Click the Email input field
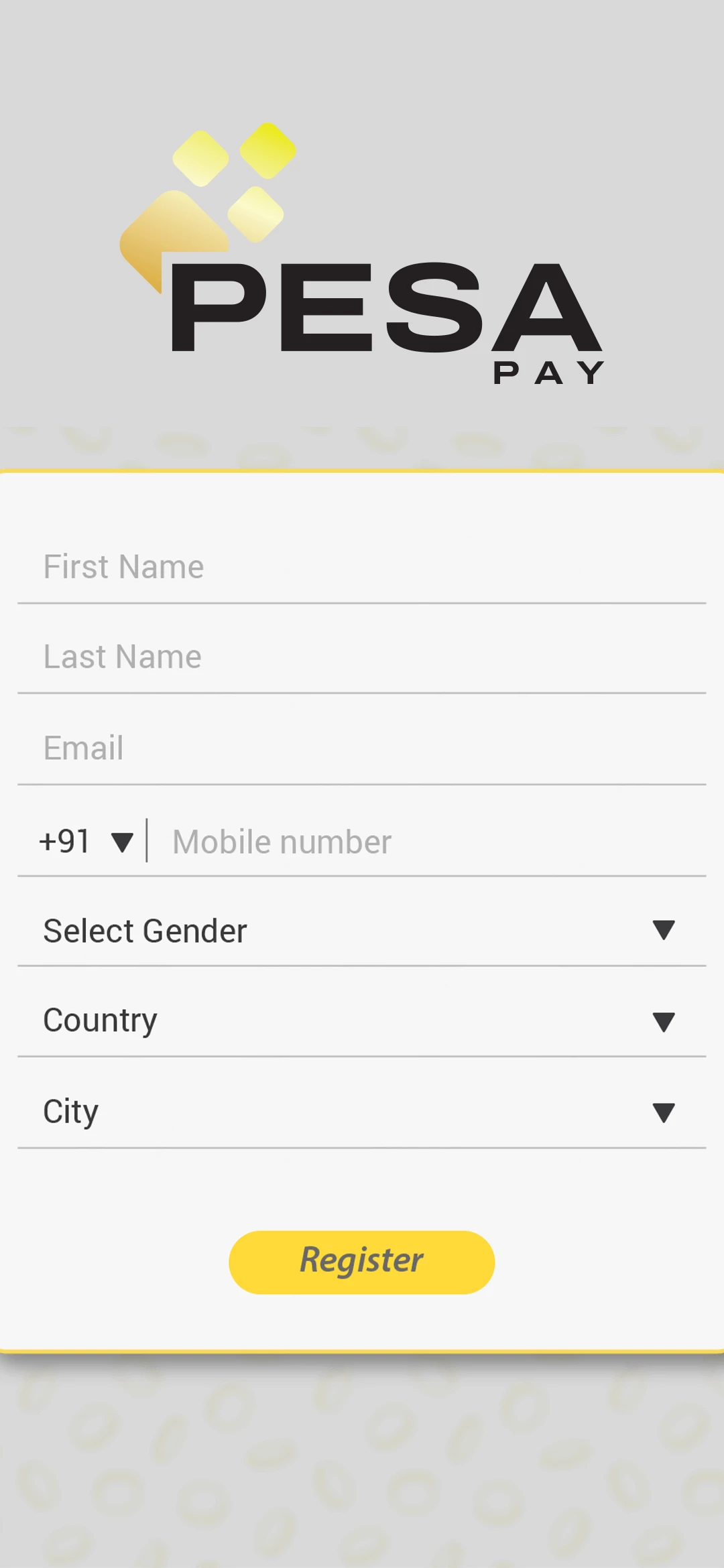The height and width of the screenshot is (1568, 724). 362,748
